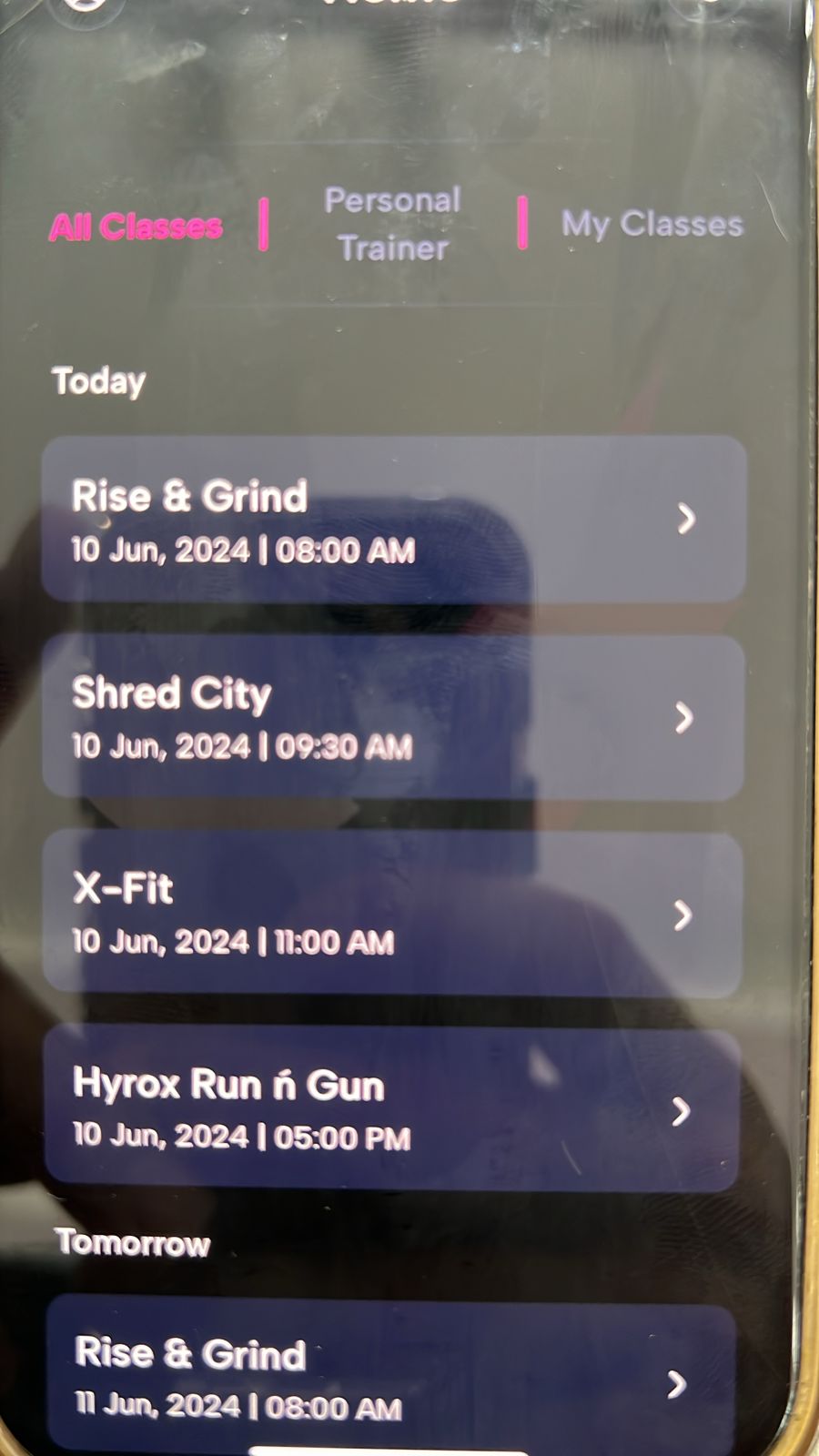The width and height of the screenshot is (819, 1456).
Task: Open the Shred City 09:30 AM class
Action: click(x=393, y=717)
